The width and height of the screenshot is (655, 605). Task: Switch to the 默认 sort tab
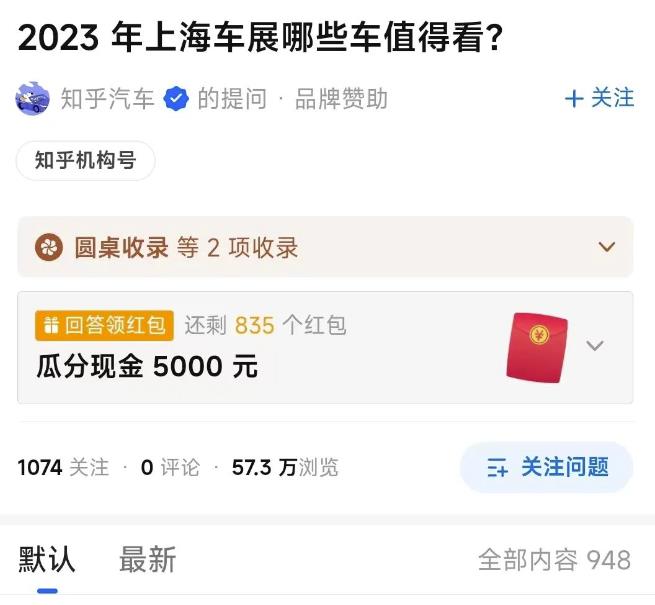46,560
